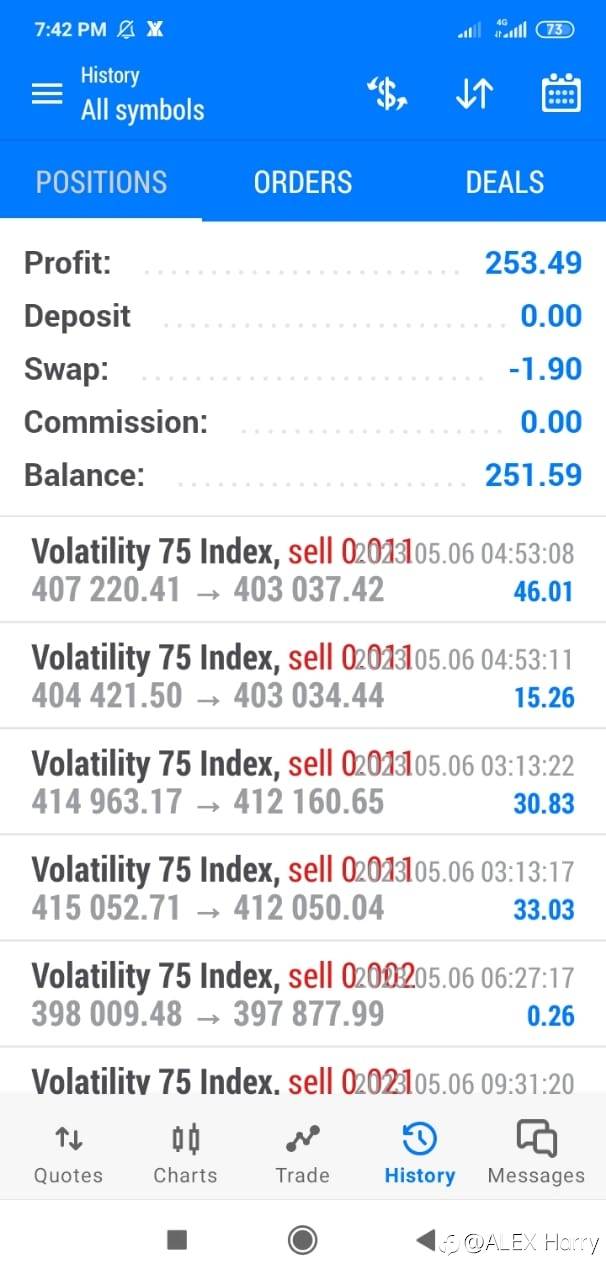Switch to the Orders tab
The height and width of the screenshot is (1280, 606).
click(x=303, y=182)
